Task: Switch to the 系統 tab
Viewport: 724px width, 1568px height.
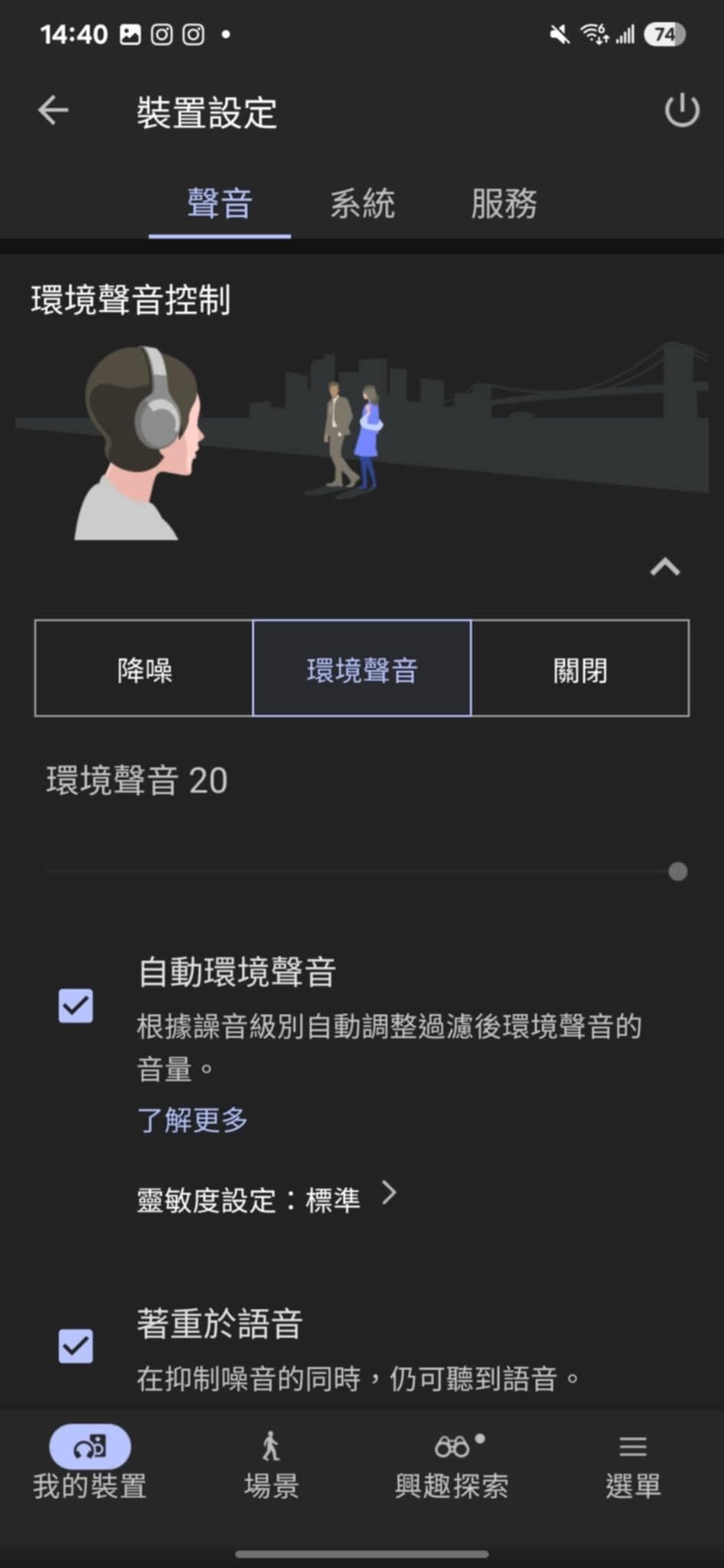Action: click(362, 204)
